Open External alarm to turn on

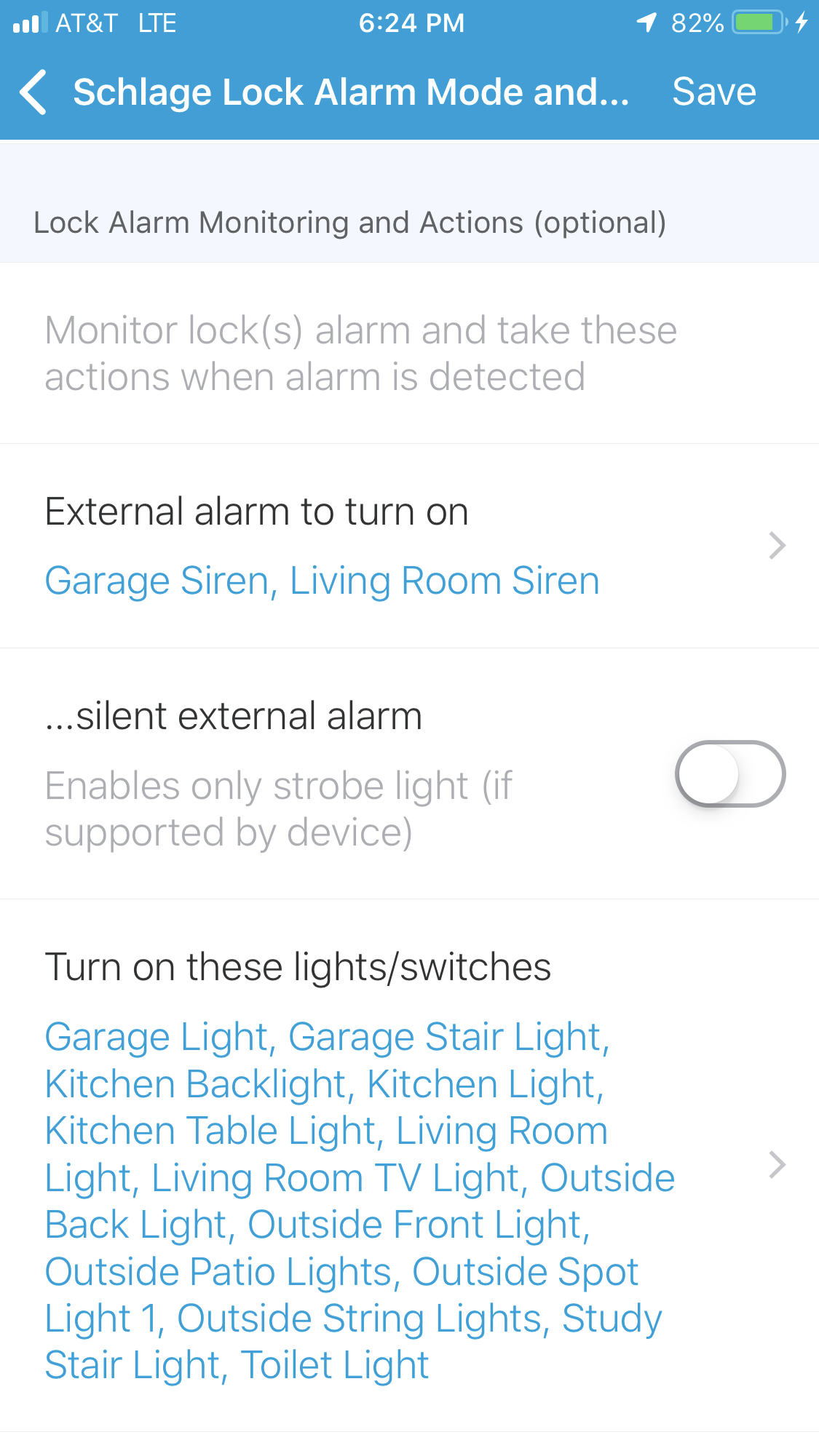pyautogui.click(x=409, y=546)
